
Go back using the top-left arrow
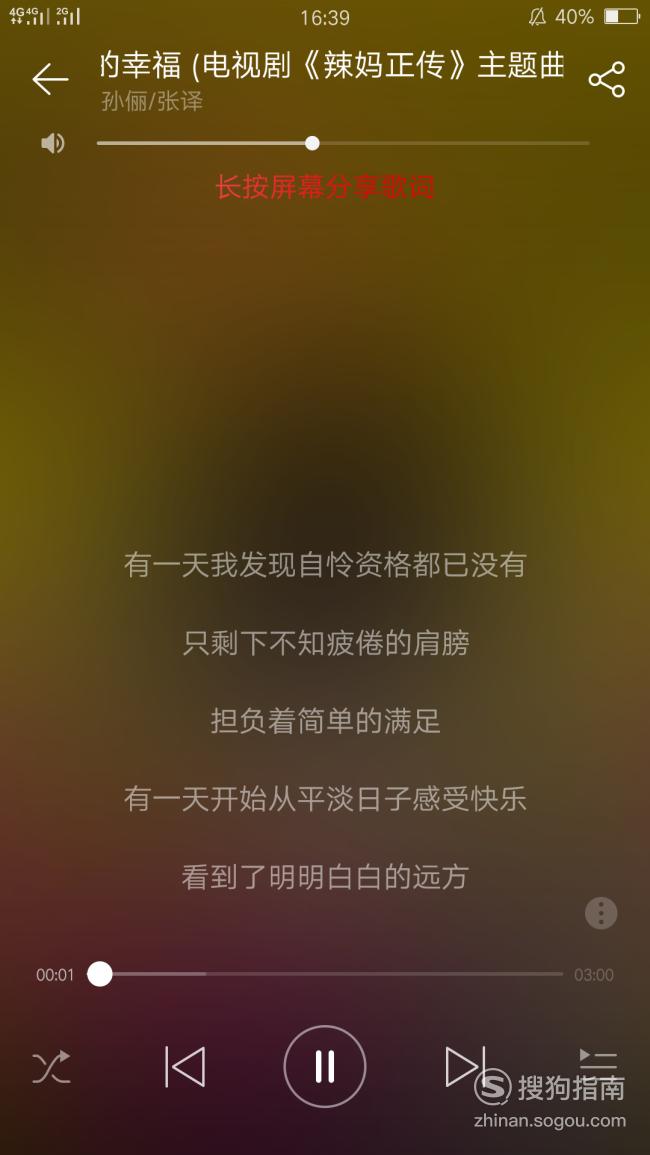[x=50, y=79]
